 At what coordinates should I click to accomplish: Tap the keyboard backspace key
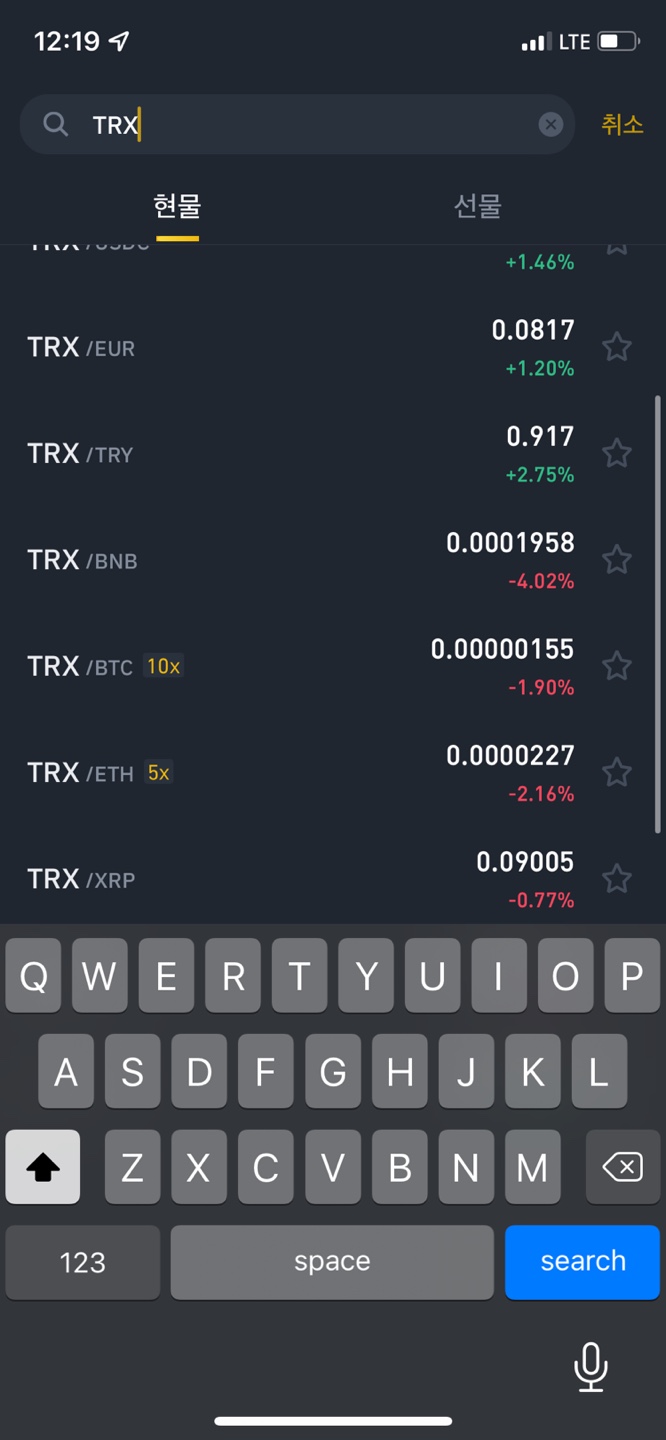pos(622,1167)
